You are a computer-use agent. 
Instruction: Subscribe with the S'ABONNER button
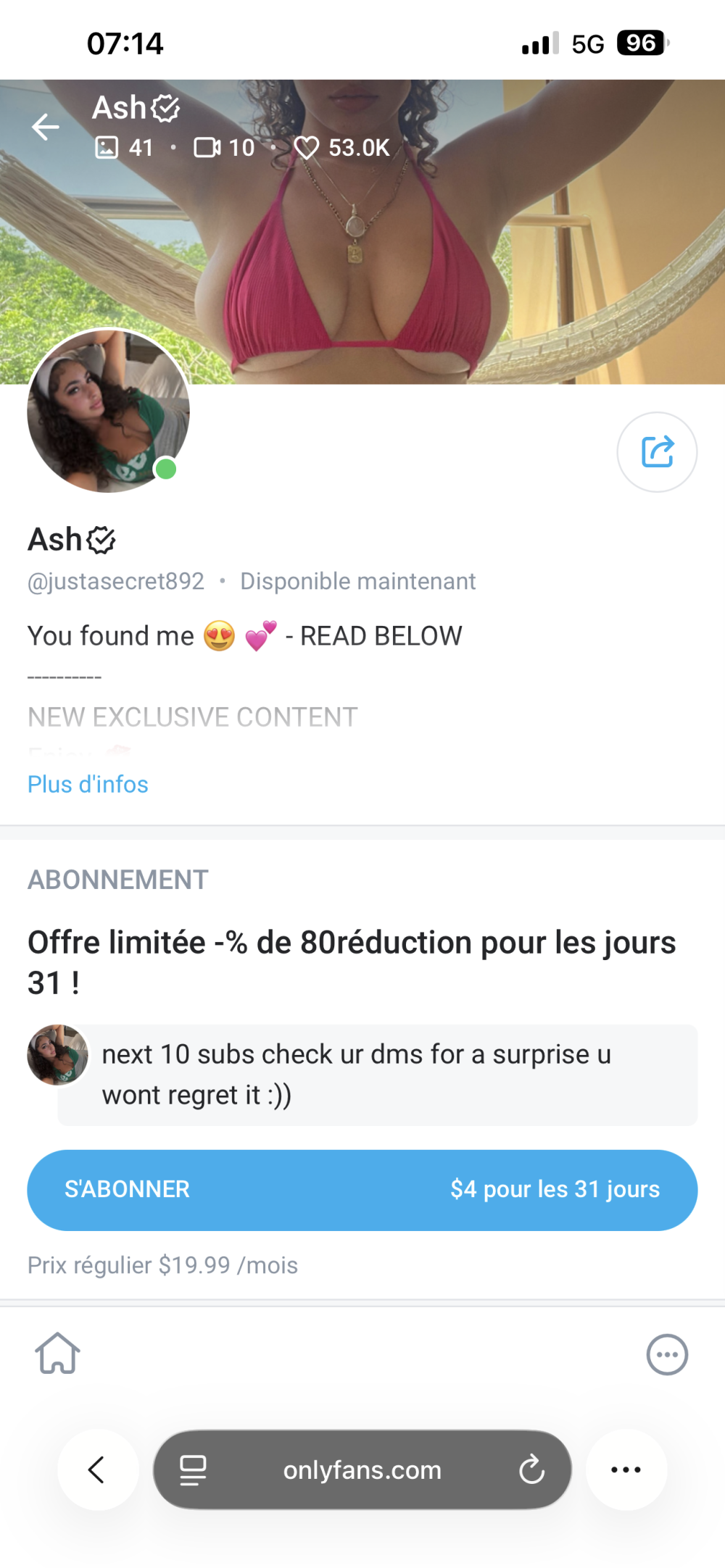(x=362, y=1190)
